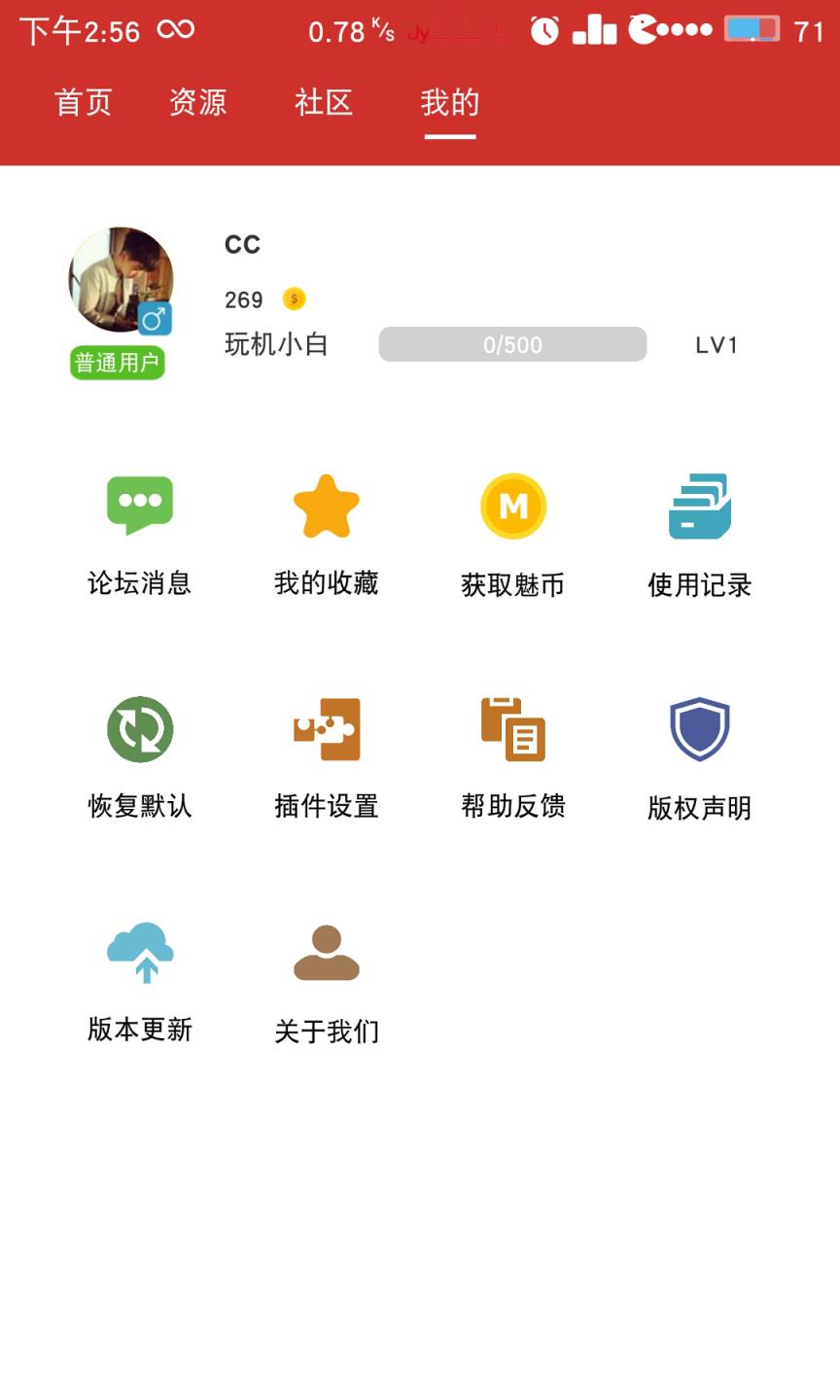Switch to the 资源 tab

(x=199, y=102)
